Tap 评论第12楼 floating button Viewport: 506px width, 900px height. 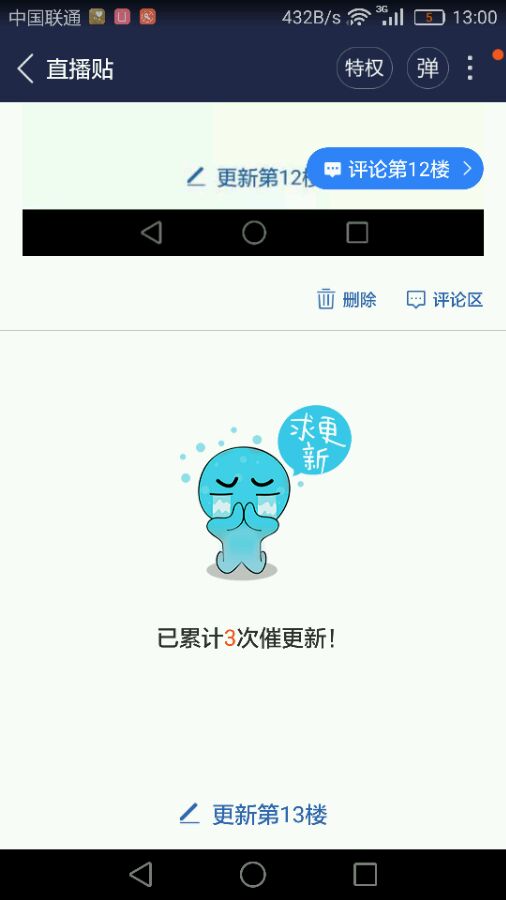point(395,169)
